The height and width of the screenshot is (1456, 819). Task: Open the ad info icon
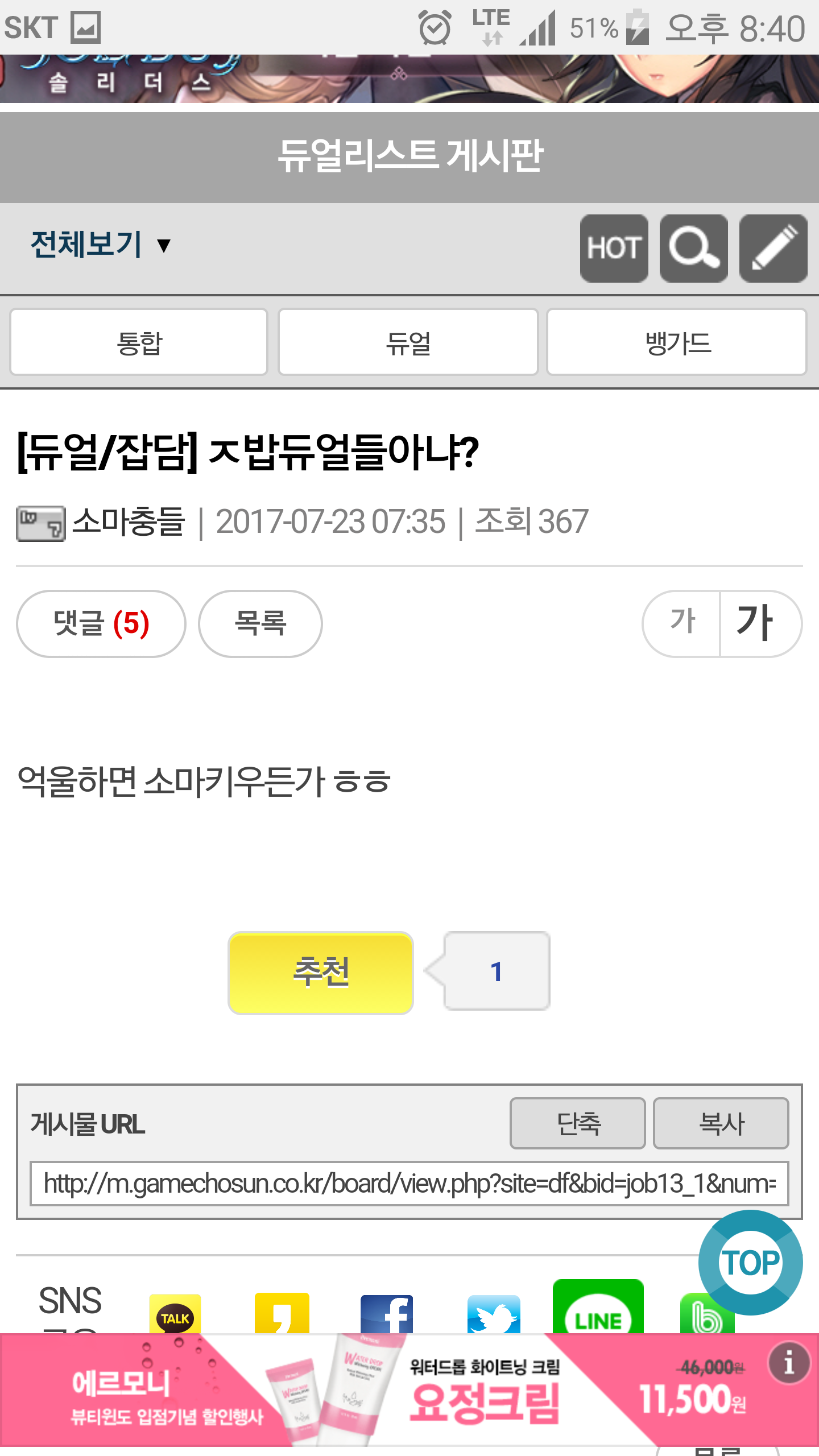789,1362
